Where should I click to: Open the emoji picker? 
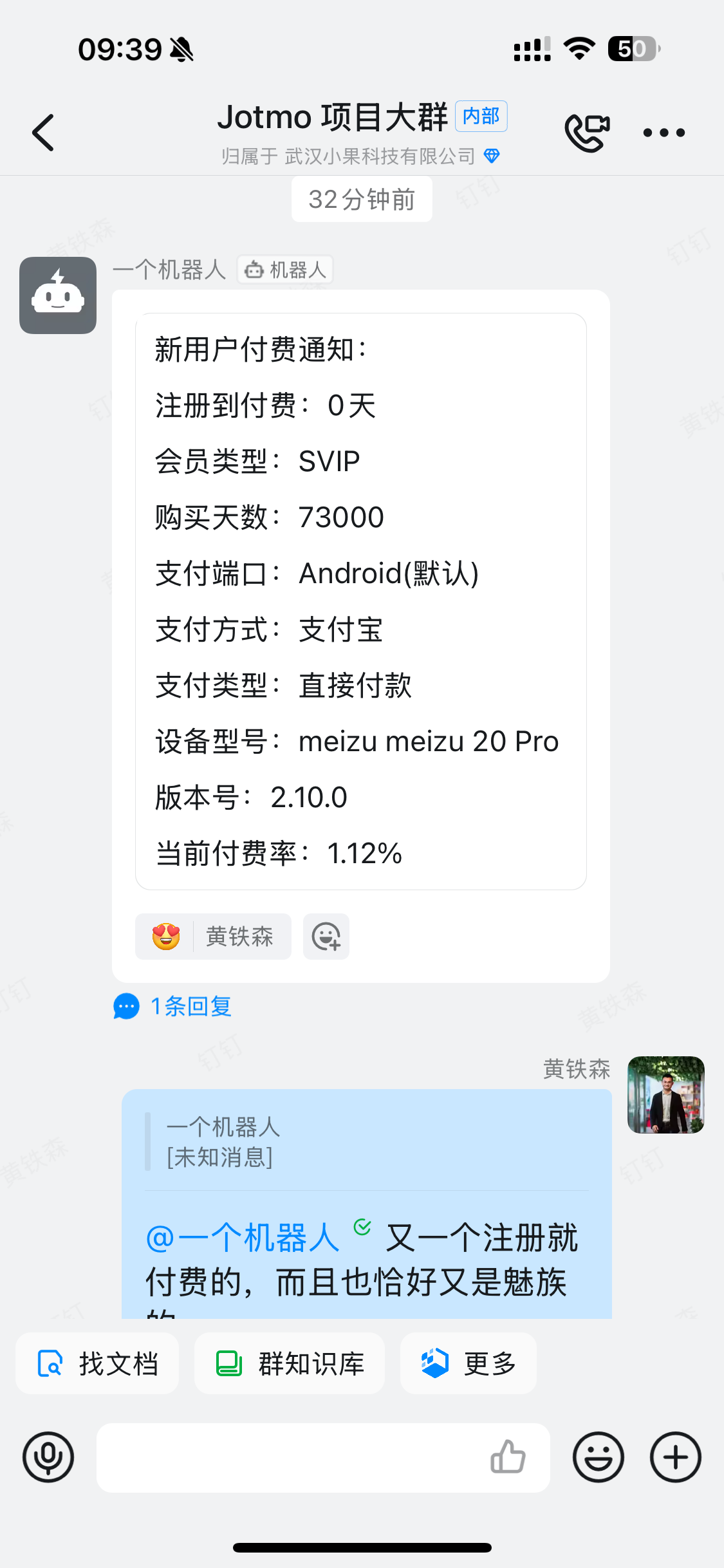(599, 1457)
